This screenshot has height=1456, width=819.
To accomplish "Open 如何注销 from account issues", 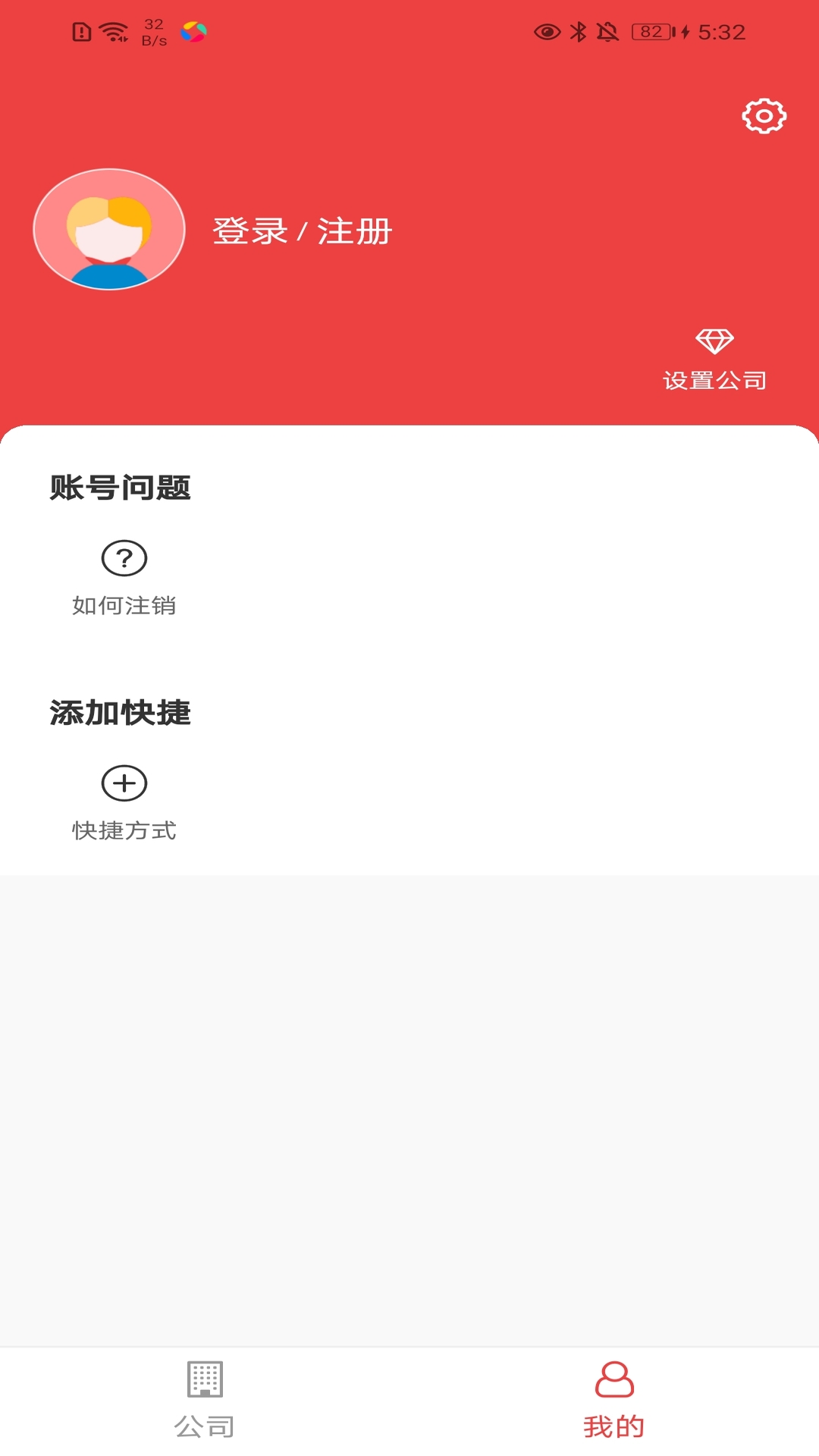I will click(124, 605).
